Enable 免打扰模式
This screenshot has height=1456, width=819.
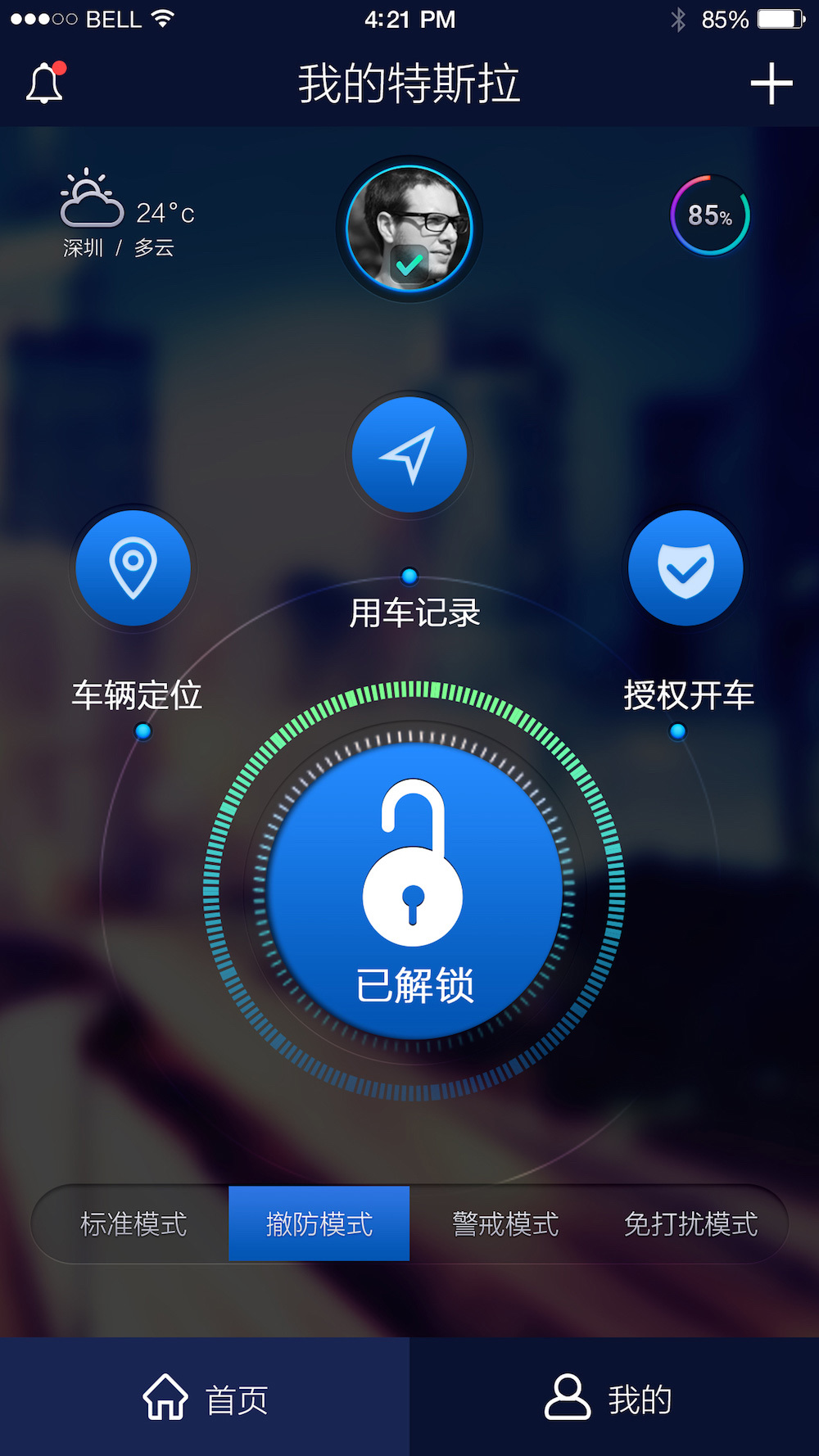692,1223
